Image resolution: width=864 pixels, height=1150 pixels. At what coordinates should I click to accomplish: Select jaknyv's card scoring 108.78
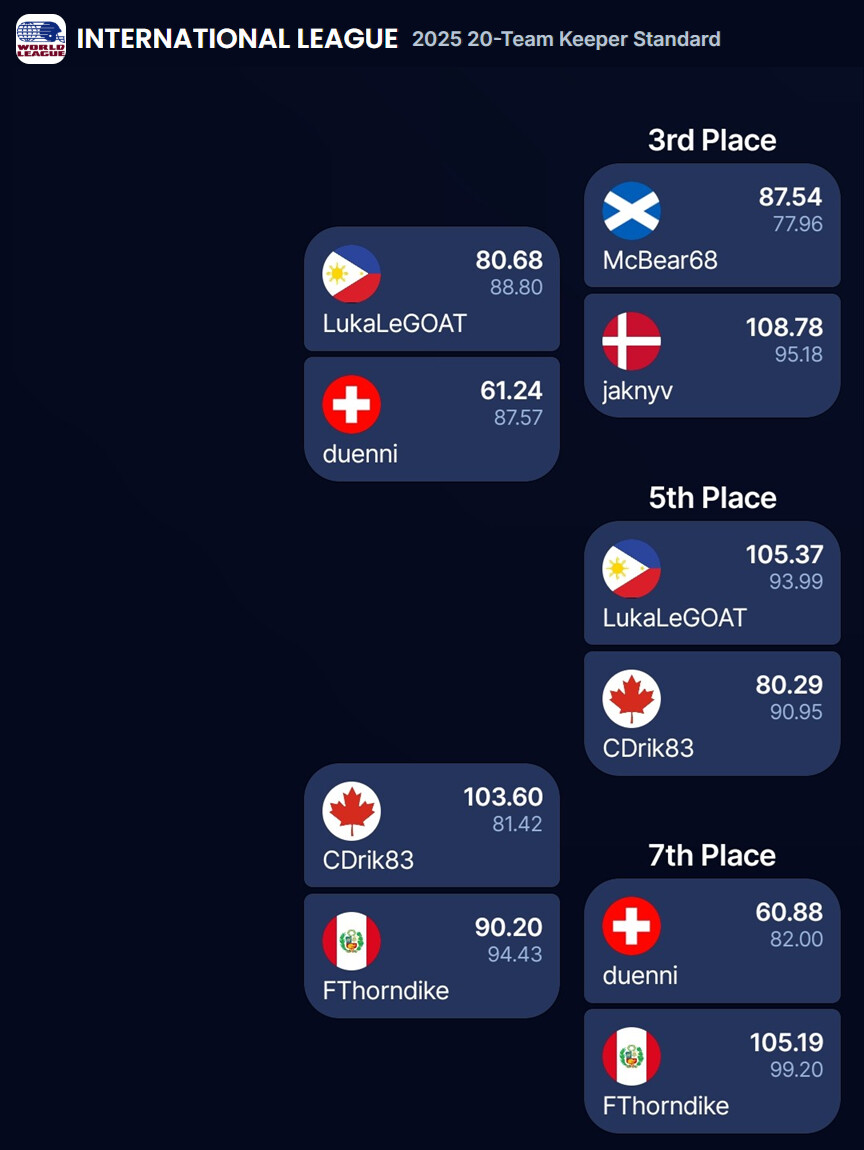(712, 355)
